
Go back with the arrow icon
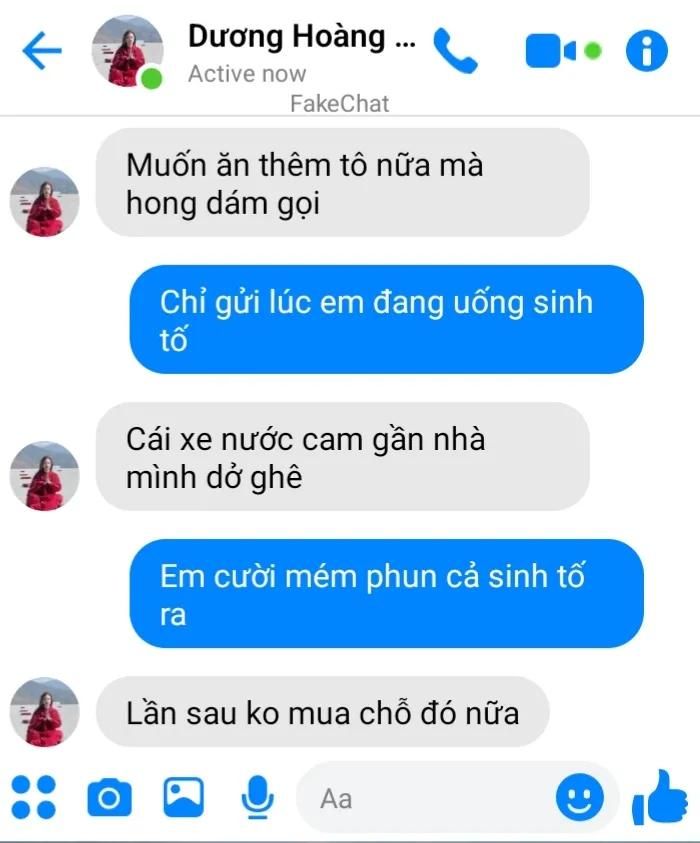click(x=42, y=51)
